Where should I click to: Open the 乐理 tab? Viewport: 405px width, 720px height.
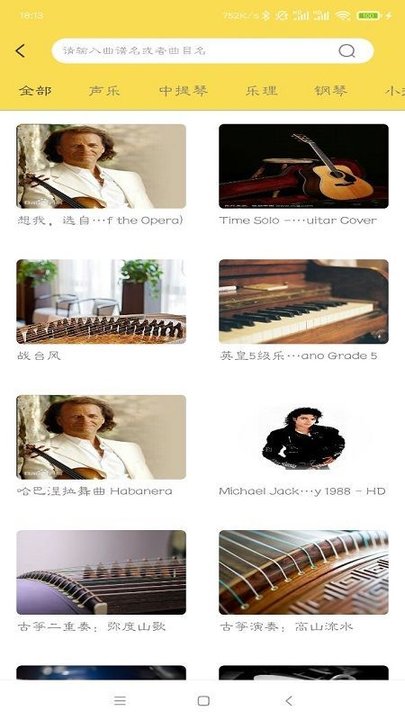(261, 90)
